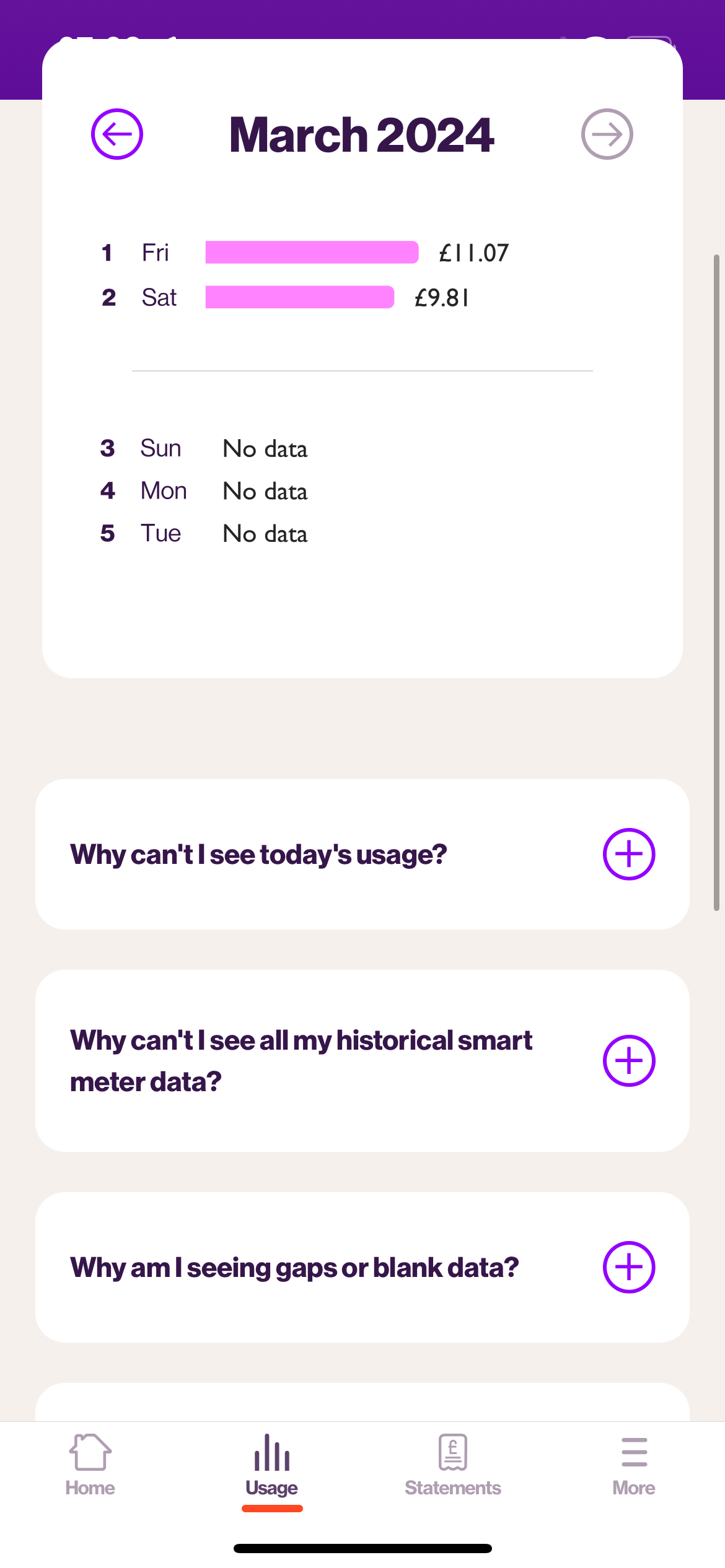Expand "Why can't I see today's usage?"
The height and width of the screenshot is (1568, 725).
click(629, 854)
